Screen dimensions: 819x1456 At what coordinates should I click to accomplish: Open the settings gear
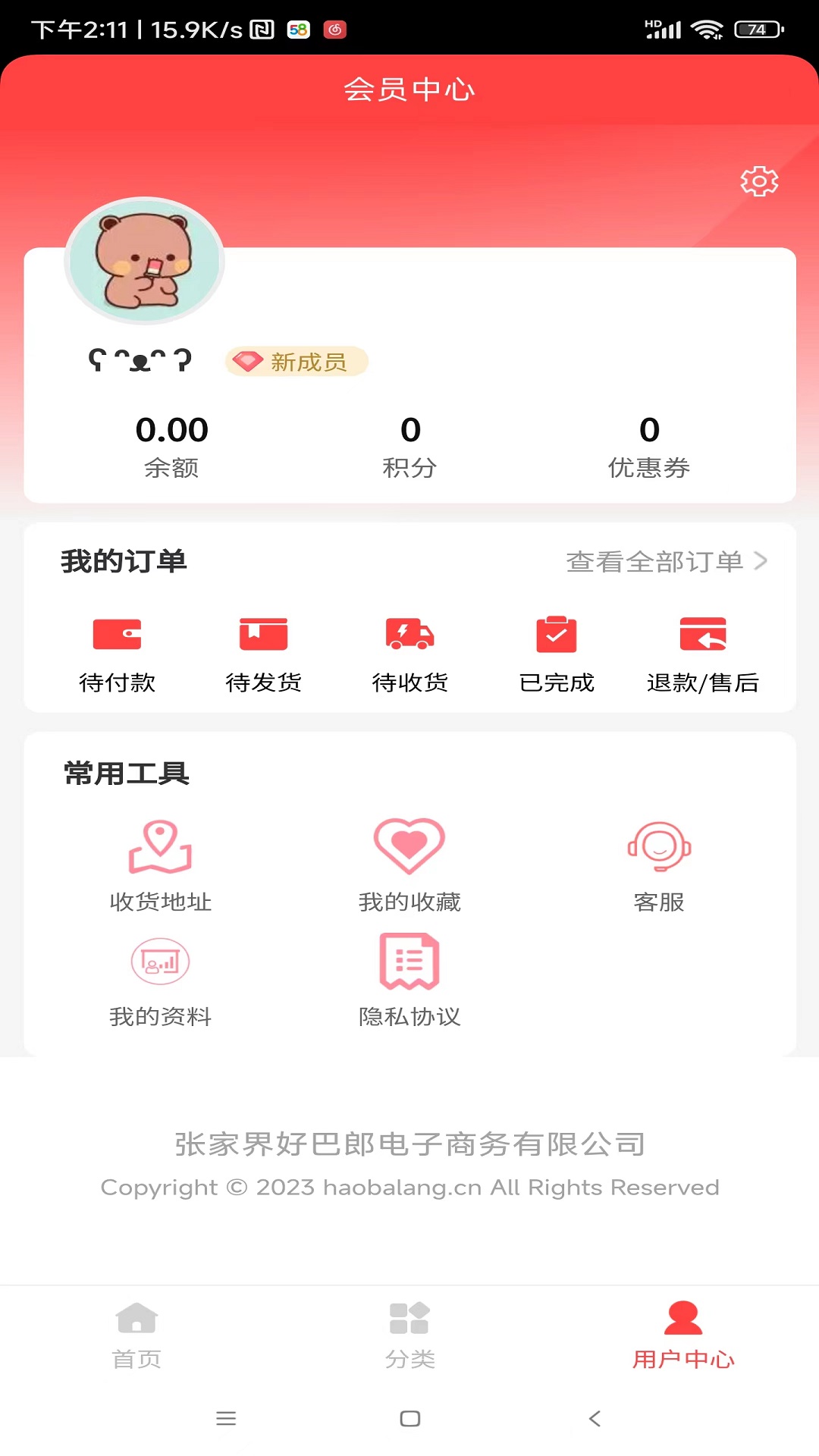pyautogui.click(x=758, y=180)
